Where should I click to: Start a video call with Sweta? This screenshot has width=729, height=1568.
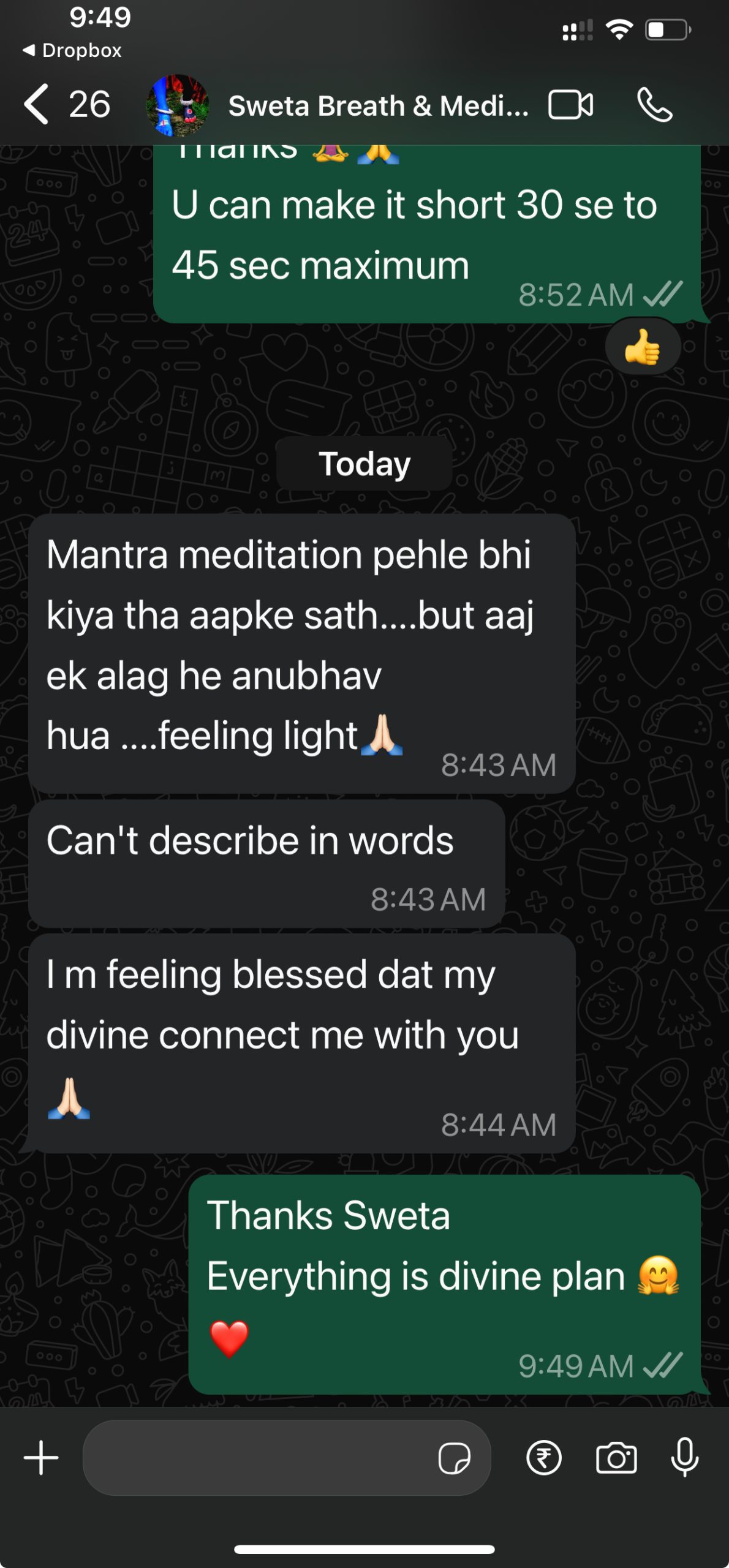570,105
